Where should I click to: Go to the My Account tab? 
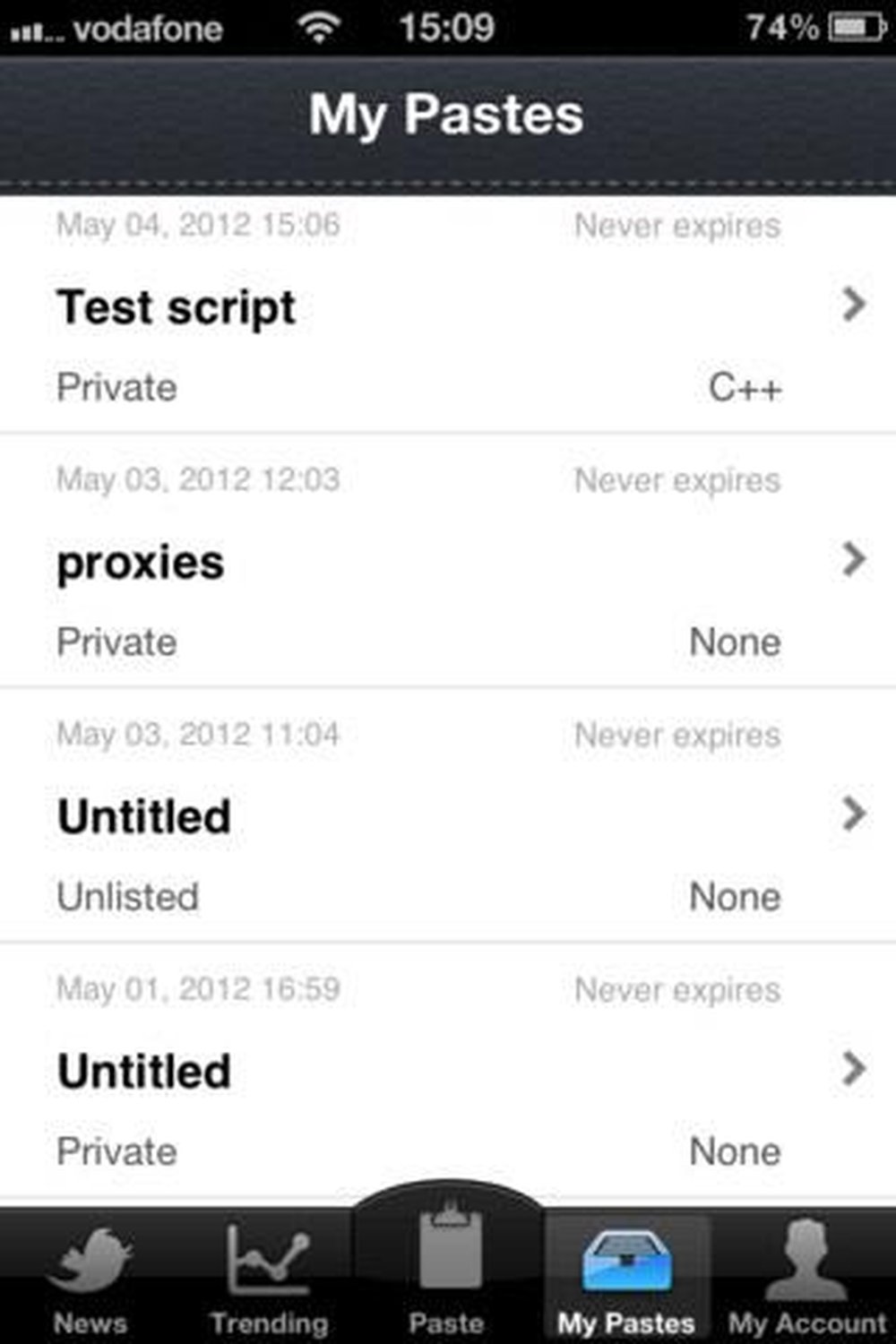point(806,1277)
